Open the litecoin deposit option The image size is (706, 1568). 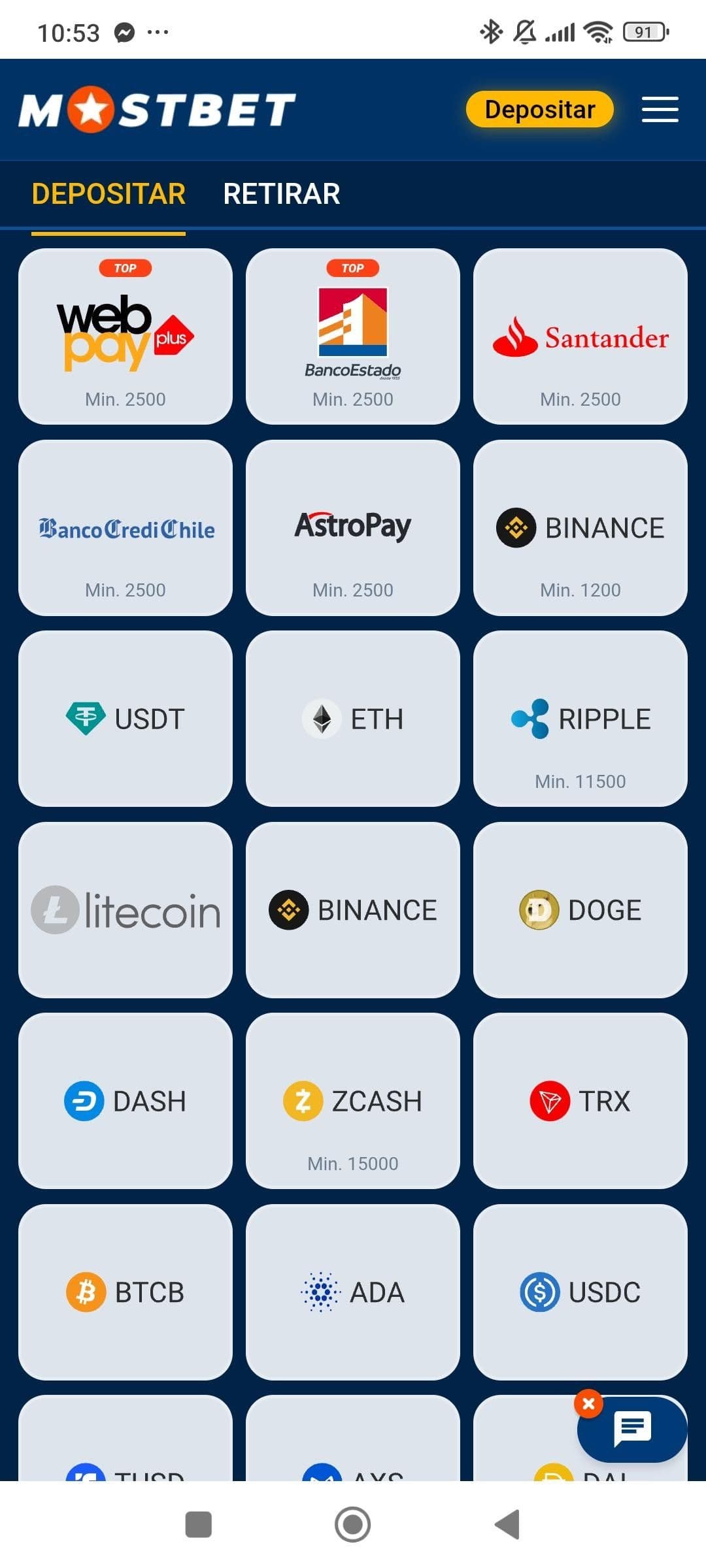pos(126,910)
